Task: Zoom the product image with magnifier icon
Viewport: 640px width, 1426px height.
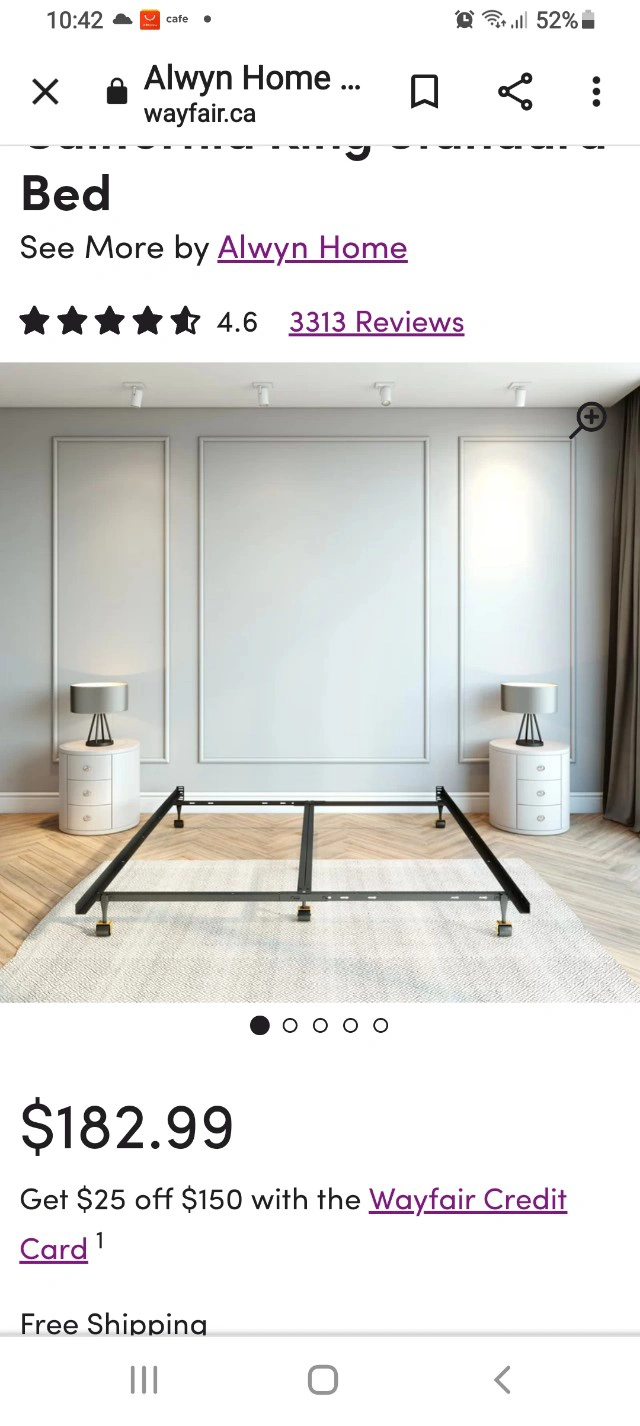Action: (589, 420)
